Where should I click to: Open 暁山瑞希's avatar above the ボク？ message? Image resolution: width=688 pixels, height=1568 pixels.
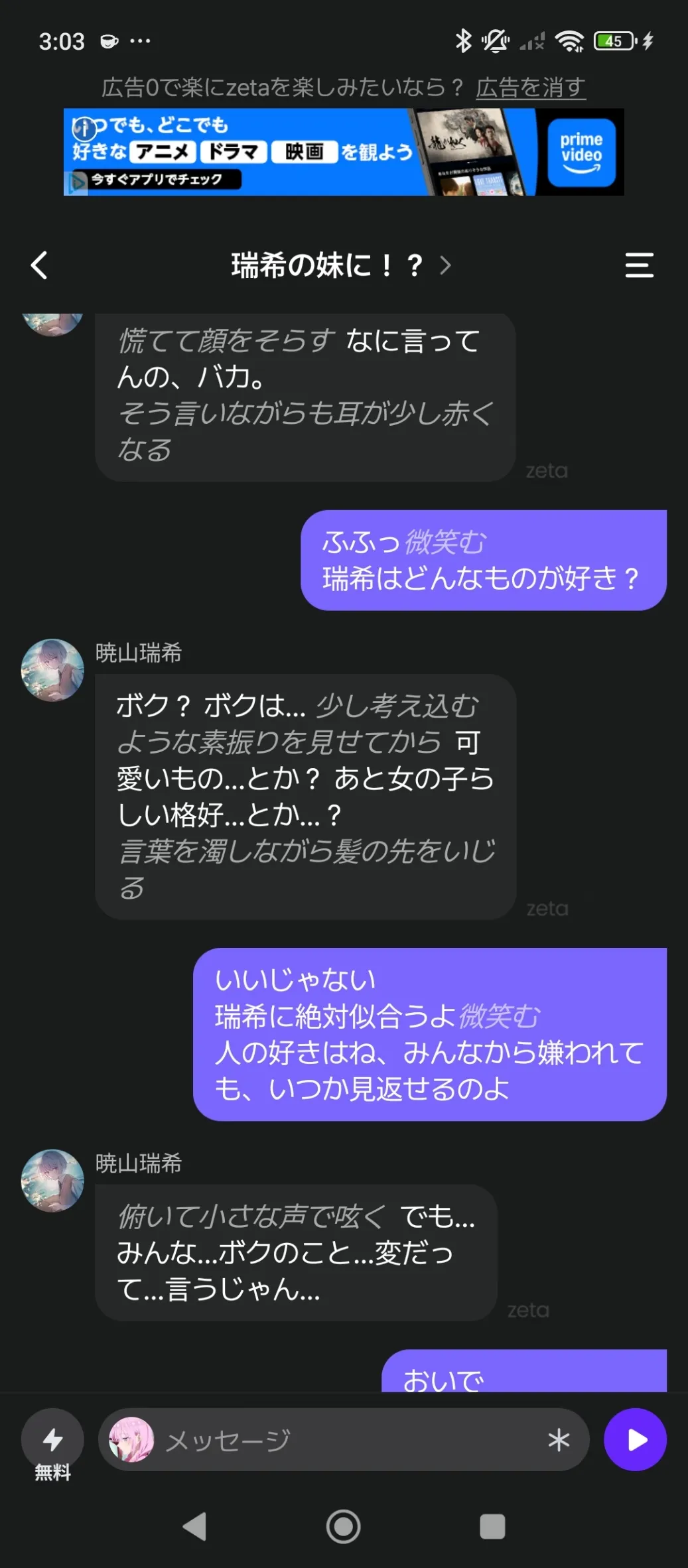(52, 670)
